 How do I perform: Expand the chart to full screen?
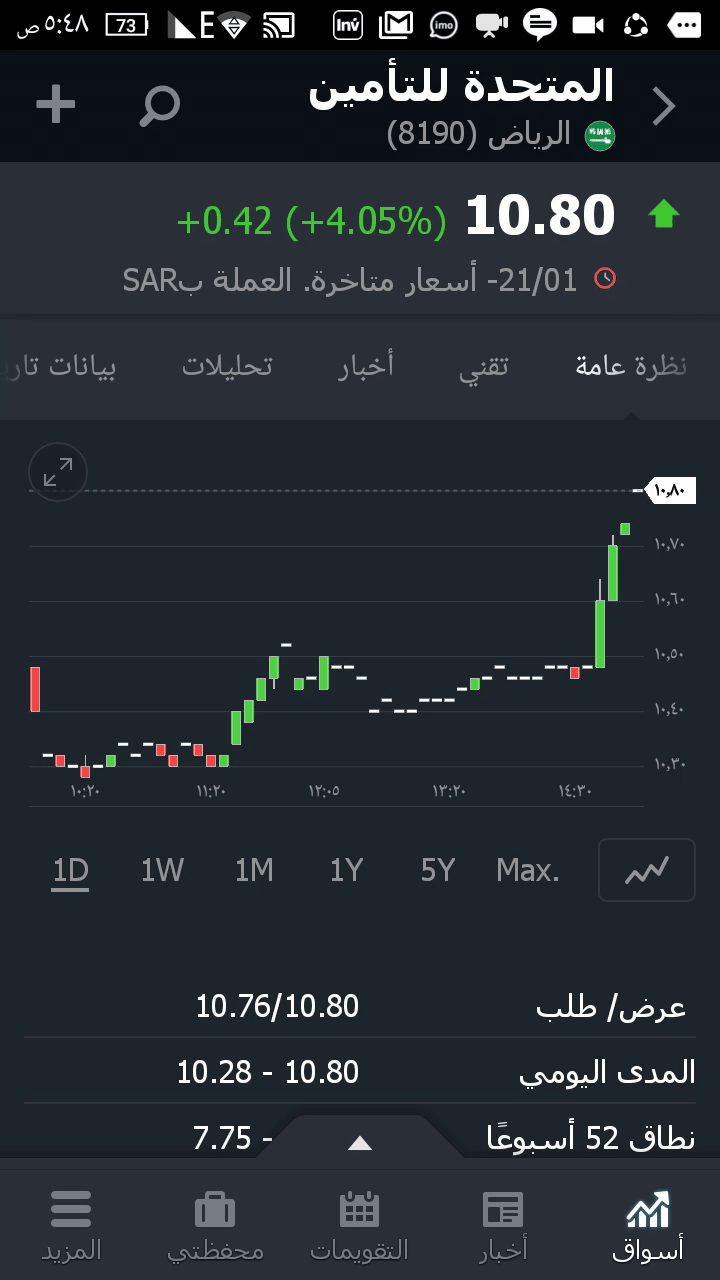pyautogui.click(x=58, y=472)
